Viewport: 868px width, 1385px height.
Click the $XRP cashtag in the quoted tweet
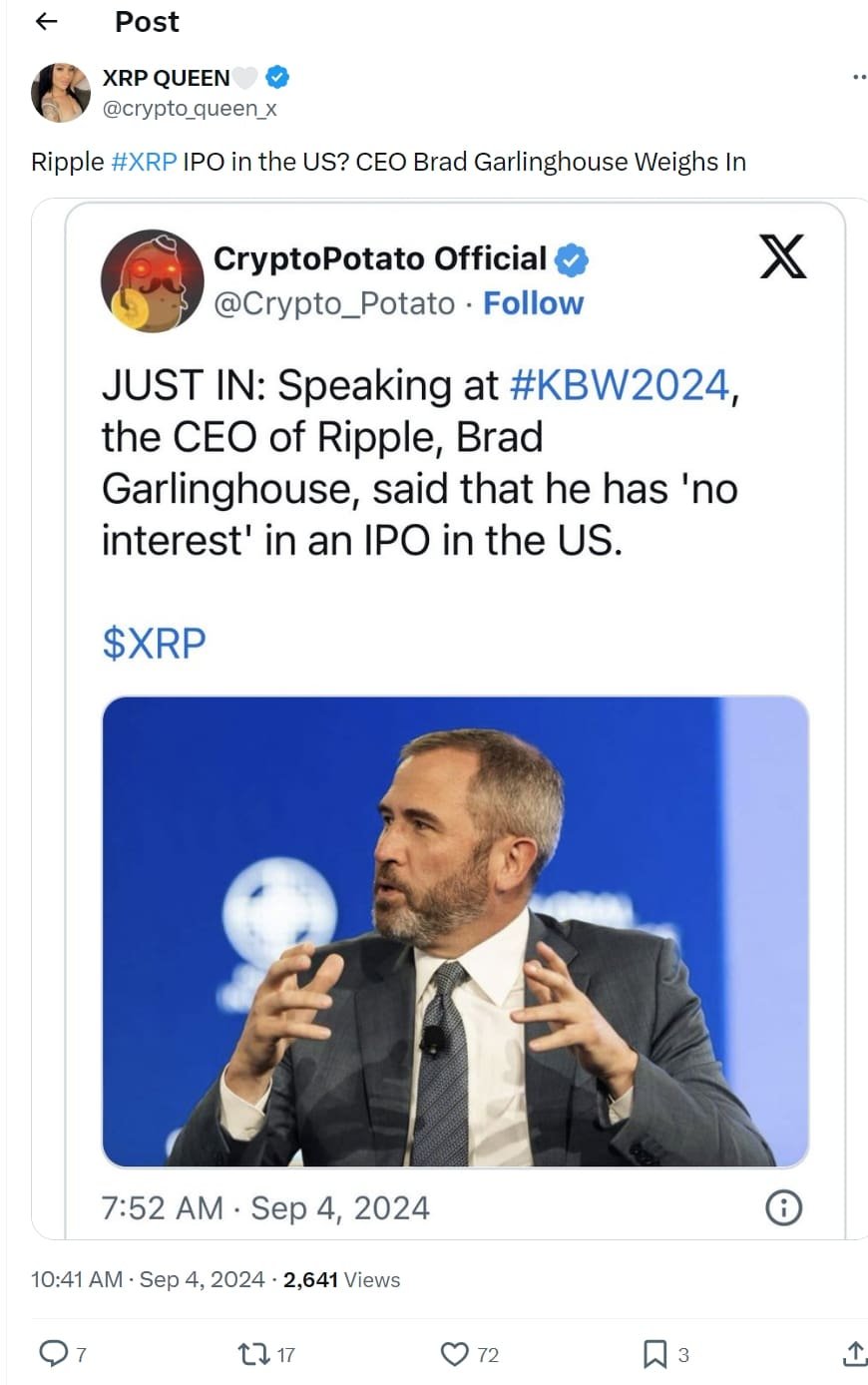tap(152, 644)
